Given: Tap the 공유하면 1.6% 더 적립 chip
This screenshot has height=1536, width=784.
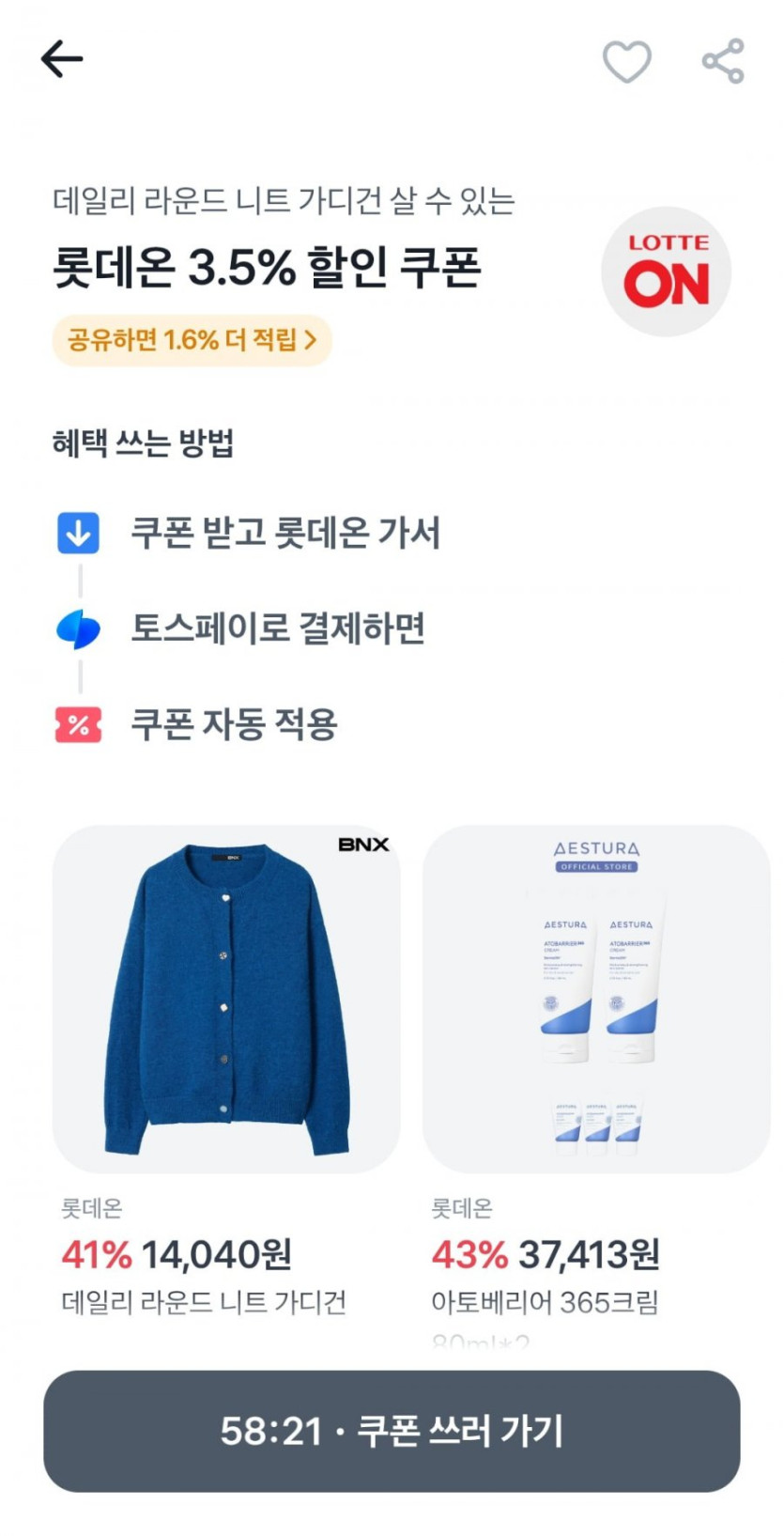Looking at the screenshot, I should tap(192, 340).
